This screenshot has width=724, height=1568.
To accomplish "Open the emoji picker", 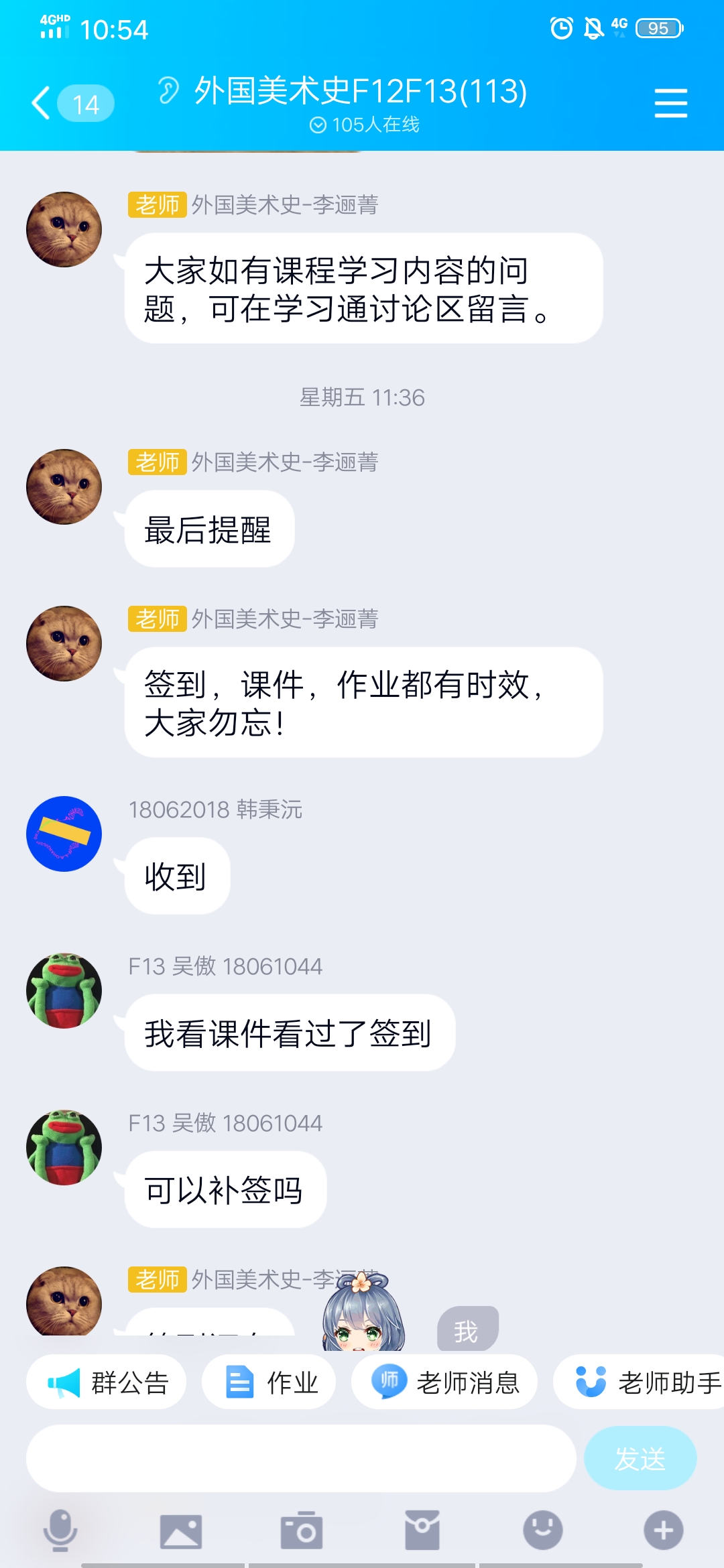I will [x=543, y=1530].
